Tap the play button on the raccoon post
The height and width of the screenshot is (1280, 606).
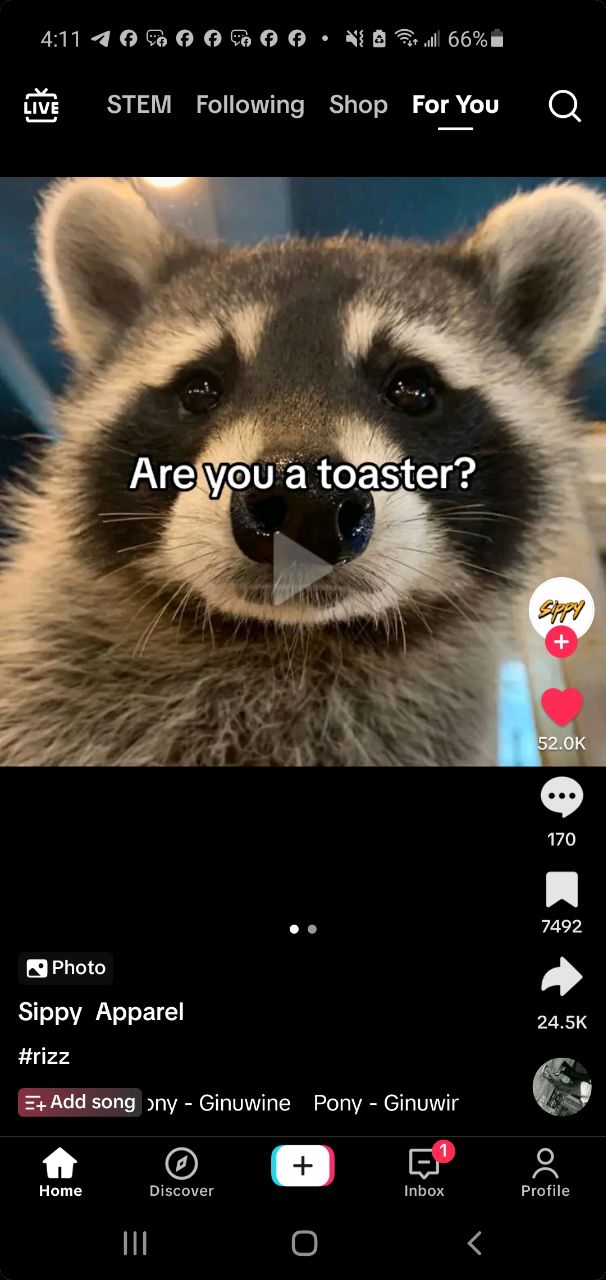click(x=302, y=568)
